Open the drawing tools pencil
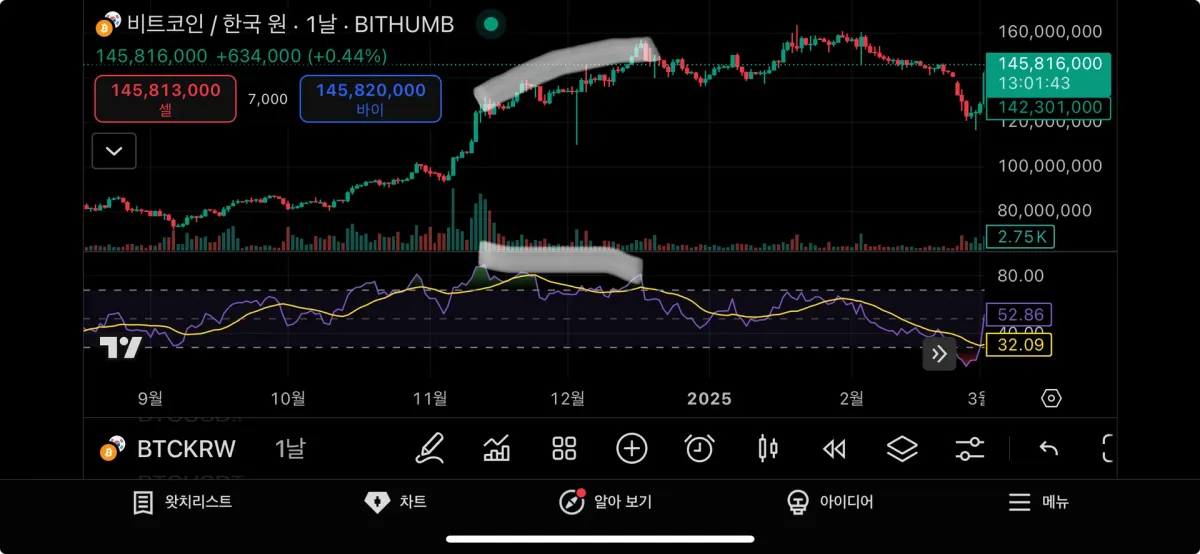Viewport: 1200px width, 554px height. [430, 449]
